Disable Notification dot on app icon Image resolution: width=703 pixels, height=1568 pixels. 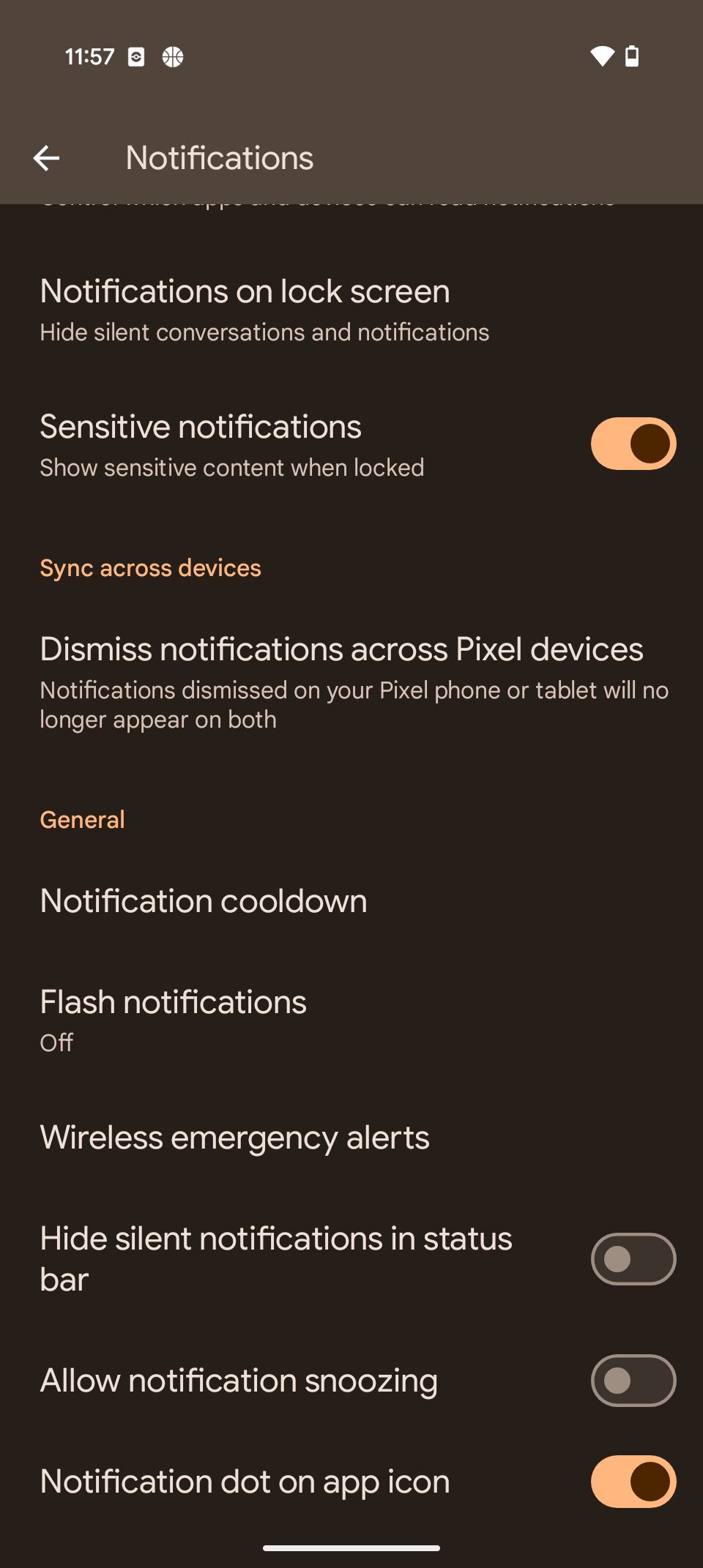point(633,1482)
